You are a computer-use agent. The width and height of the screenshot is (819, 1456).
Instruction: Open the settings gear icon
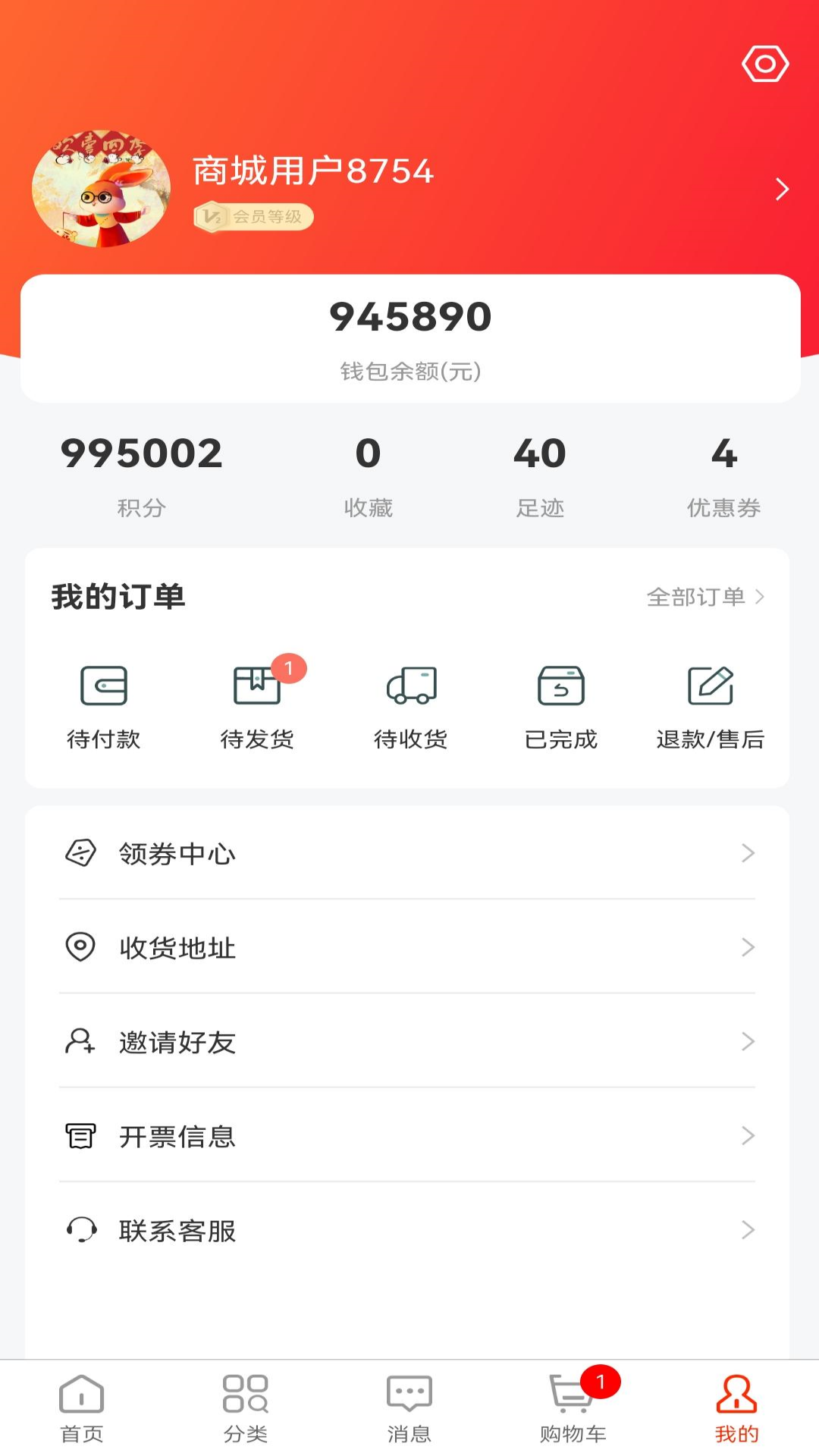(x=764, y=64)
